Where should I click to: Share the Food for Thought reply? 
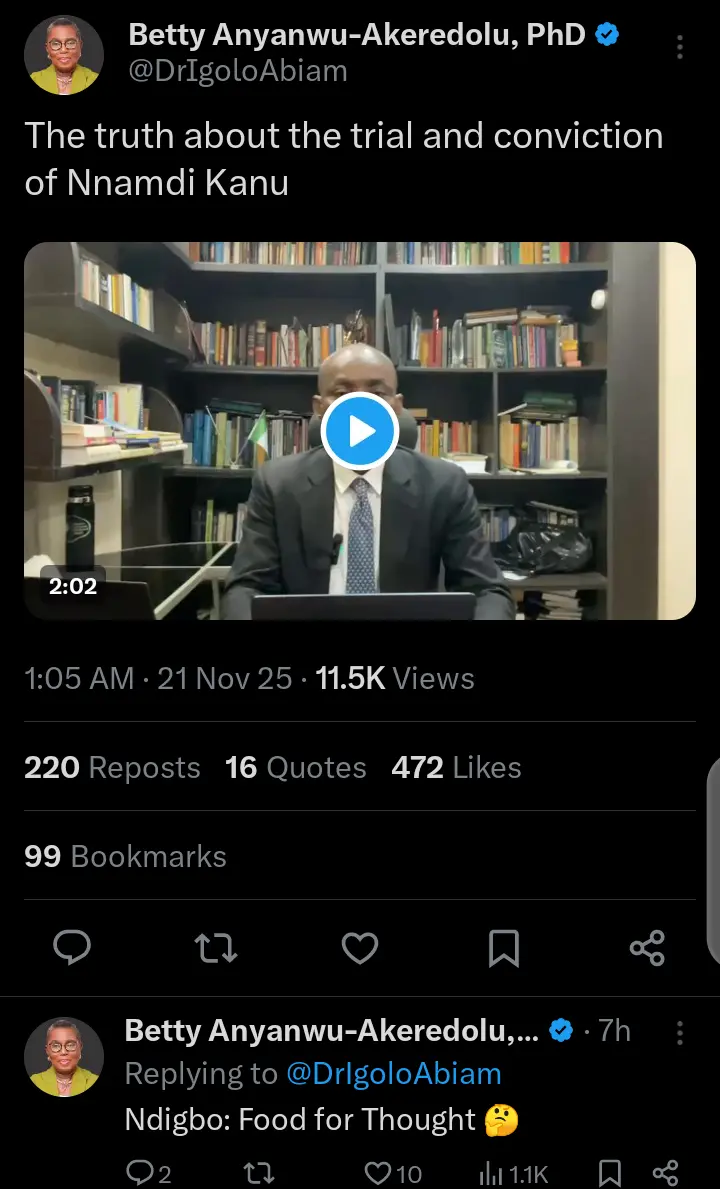[665, 1172]
